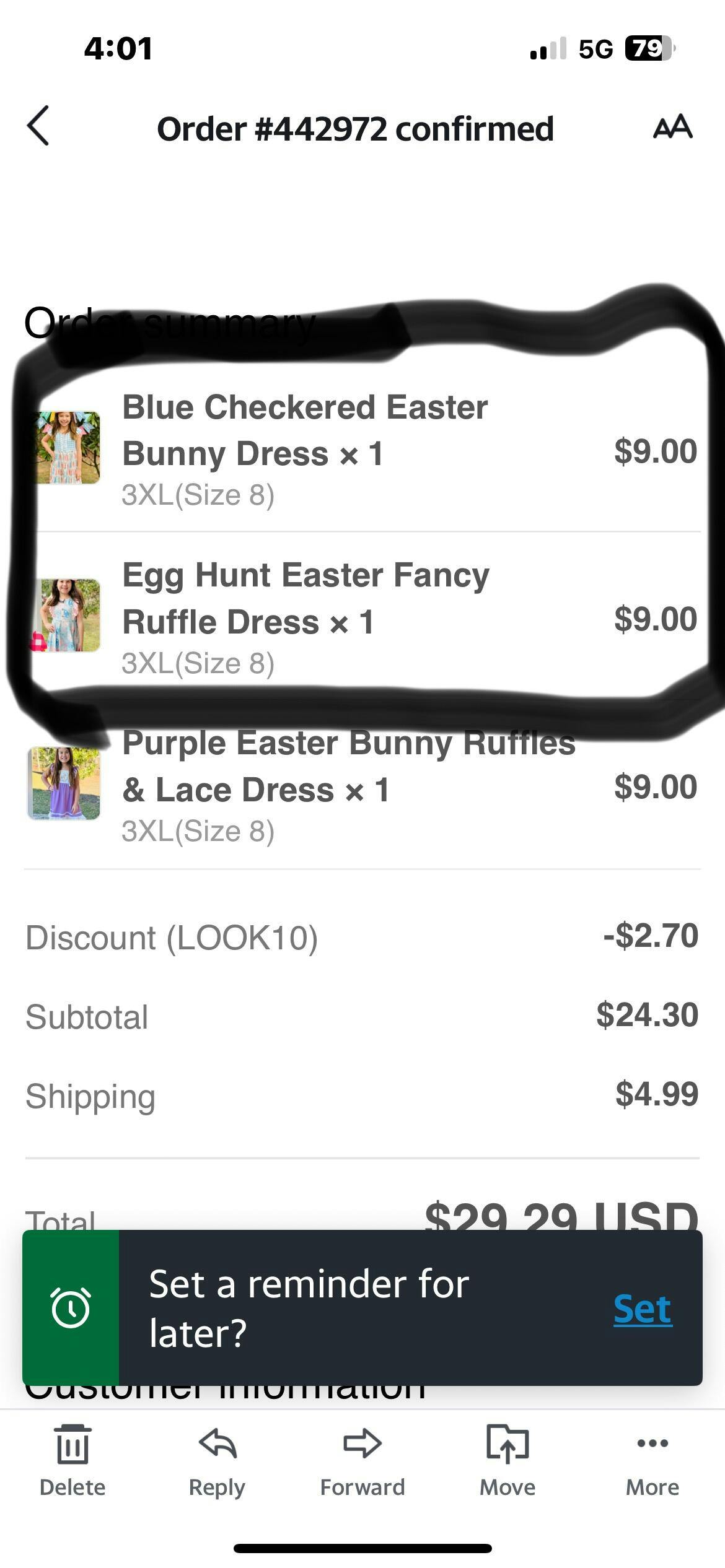The height and width of the screenshot is (1568, 725).
Task: Go back to the inbox
Action: 38,126
